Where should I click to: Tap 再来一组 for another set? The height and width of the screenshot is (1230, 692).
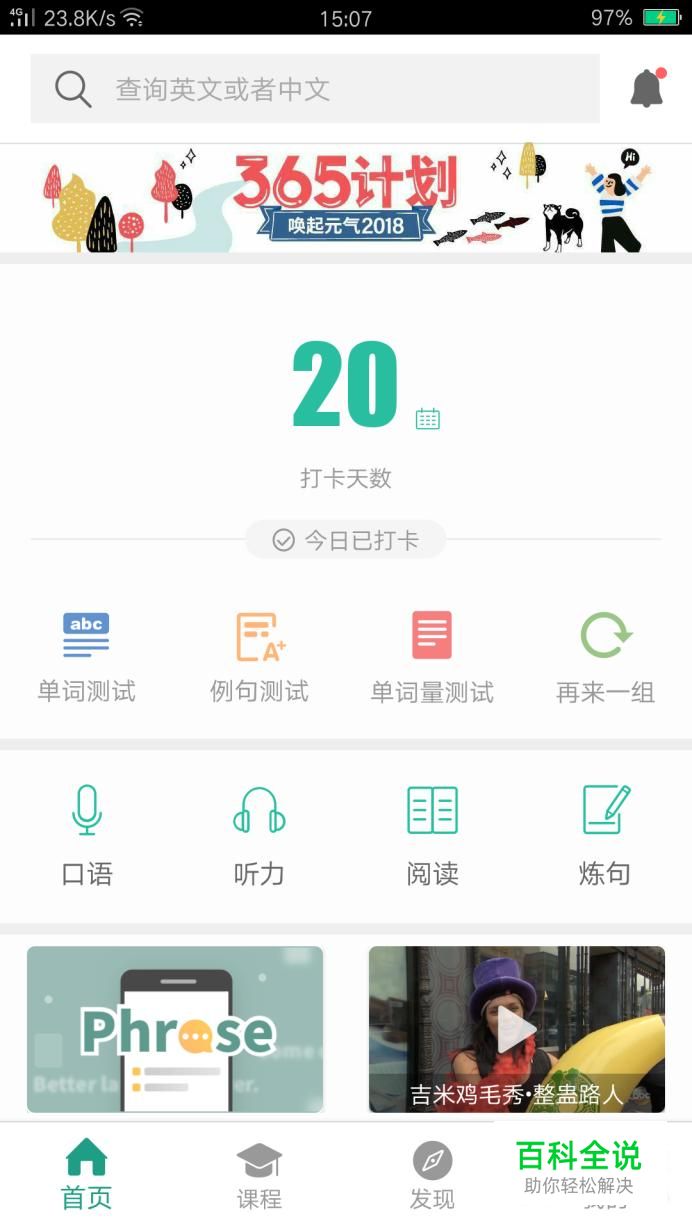point(605,657)
